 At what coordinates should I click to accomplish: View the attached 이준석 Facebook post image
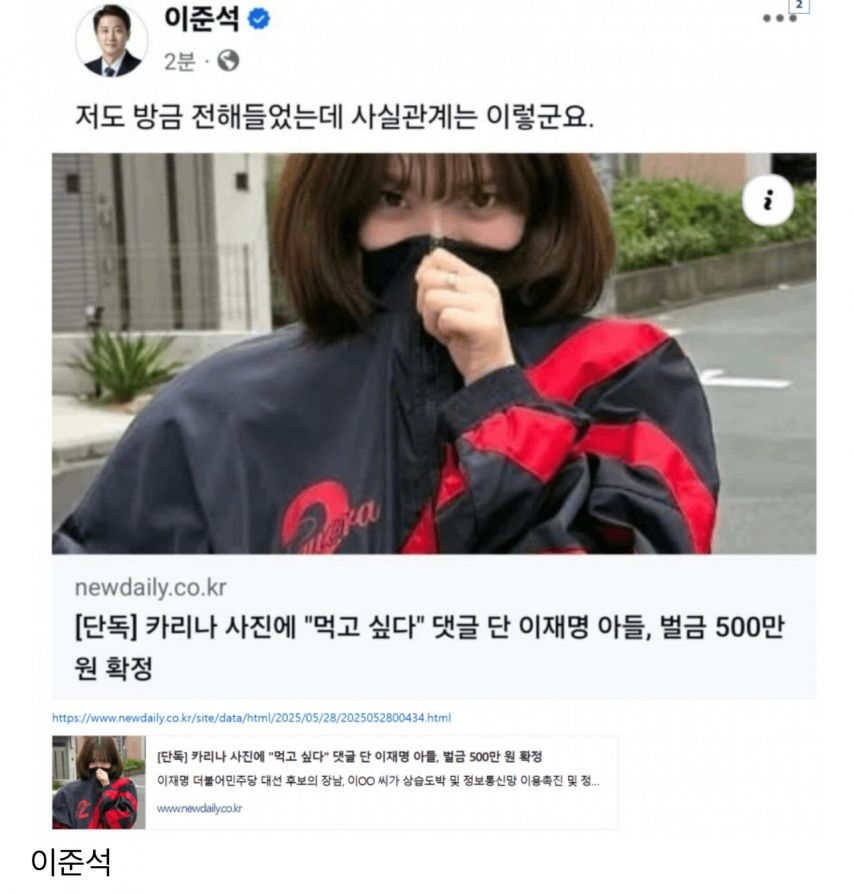point(433,353)
